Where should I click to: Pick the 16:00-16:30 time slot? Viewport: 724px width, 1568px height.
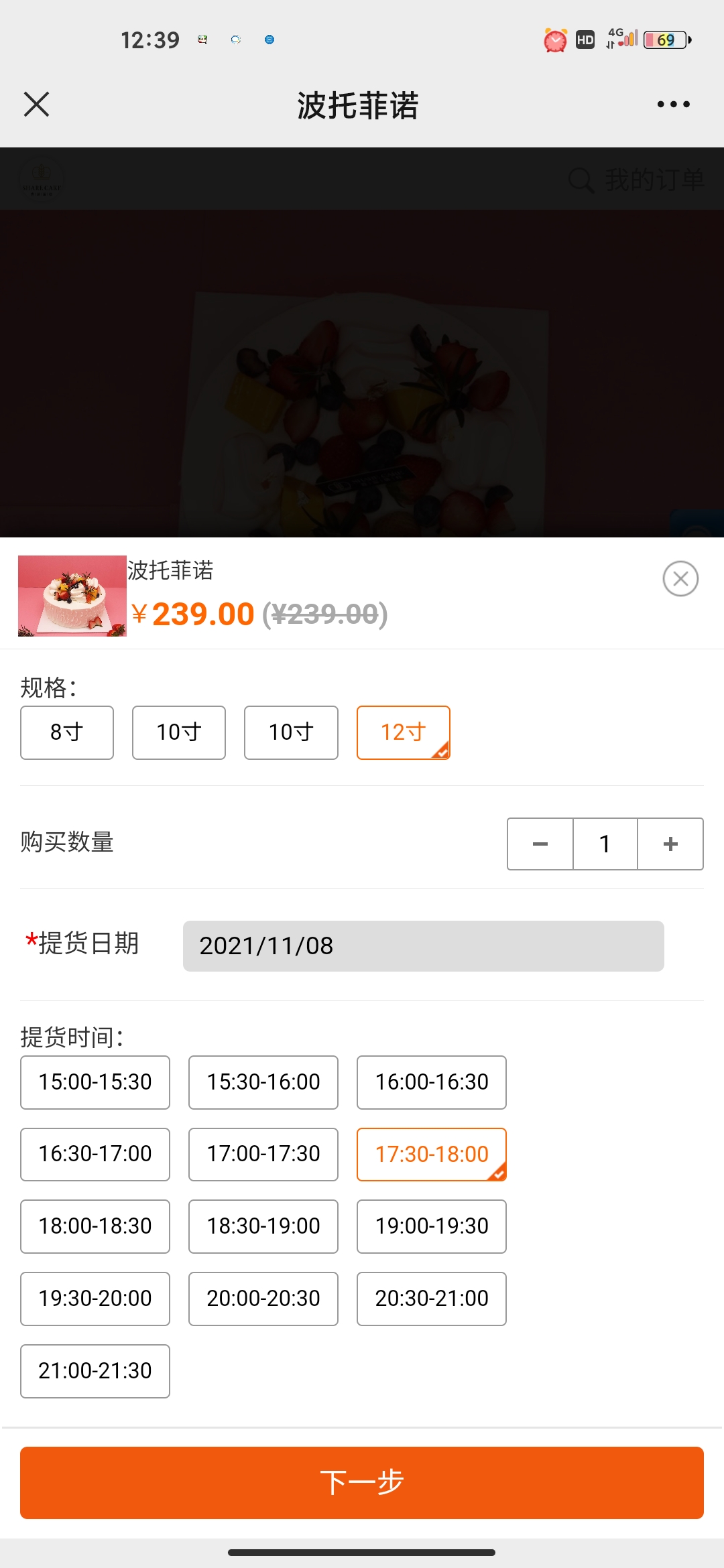click(x=432, y=1082)
